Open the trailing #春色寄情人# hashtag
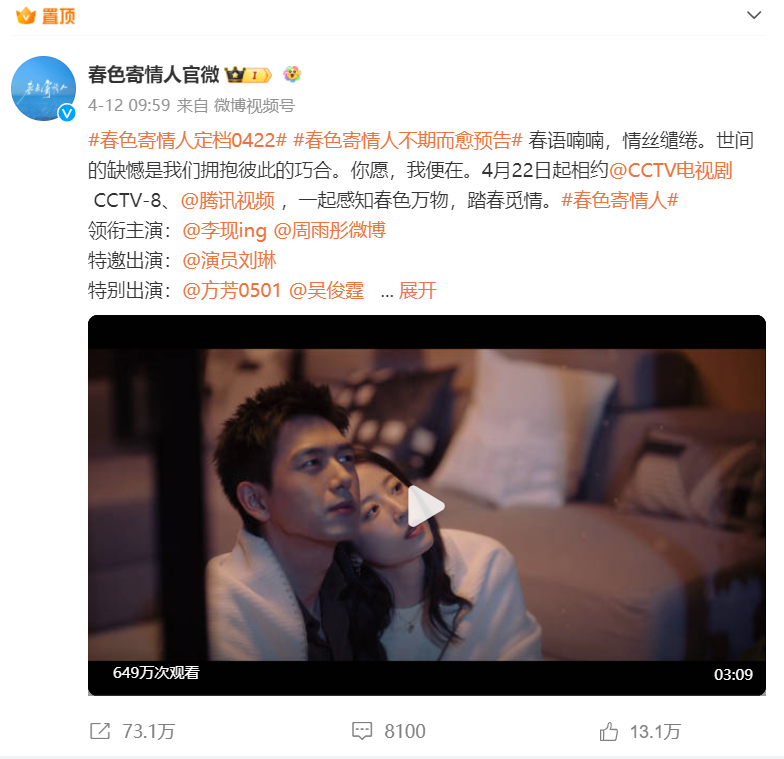This screenshot has height=759, width=784. [x=620, y=200]
